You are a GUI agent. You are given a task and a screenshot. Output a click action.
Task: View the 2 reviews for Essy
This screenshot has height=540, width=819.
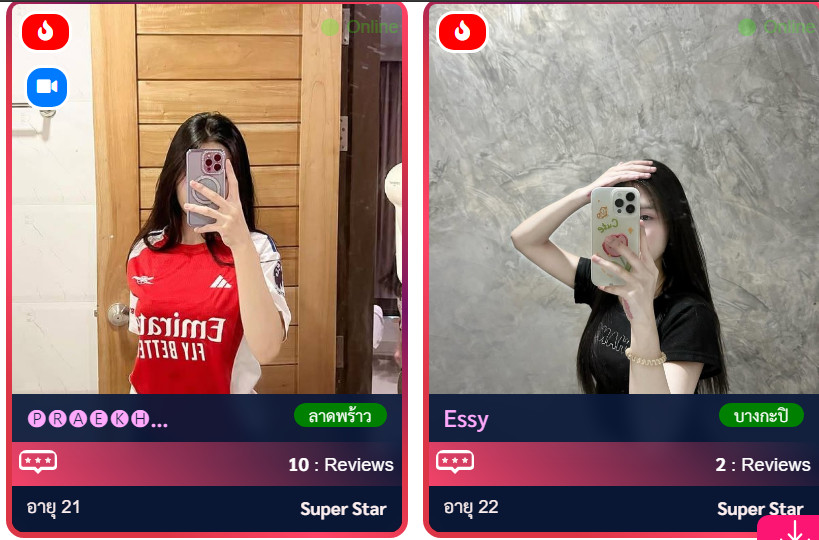(762, 464)
